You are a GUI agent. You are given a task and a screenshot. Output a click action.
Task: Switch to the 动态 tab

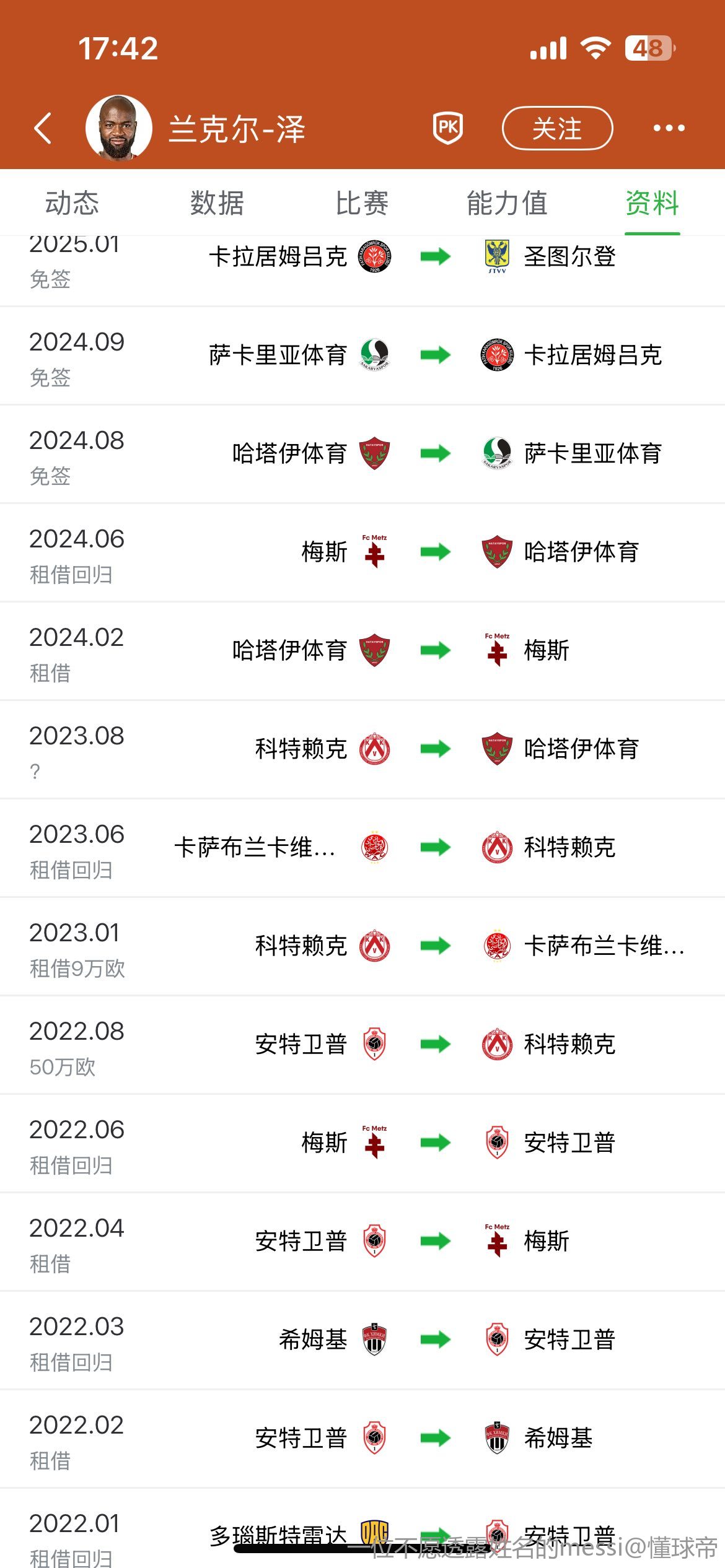click(x=72, y=203)
